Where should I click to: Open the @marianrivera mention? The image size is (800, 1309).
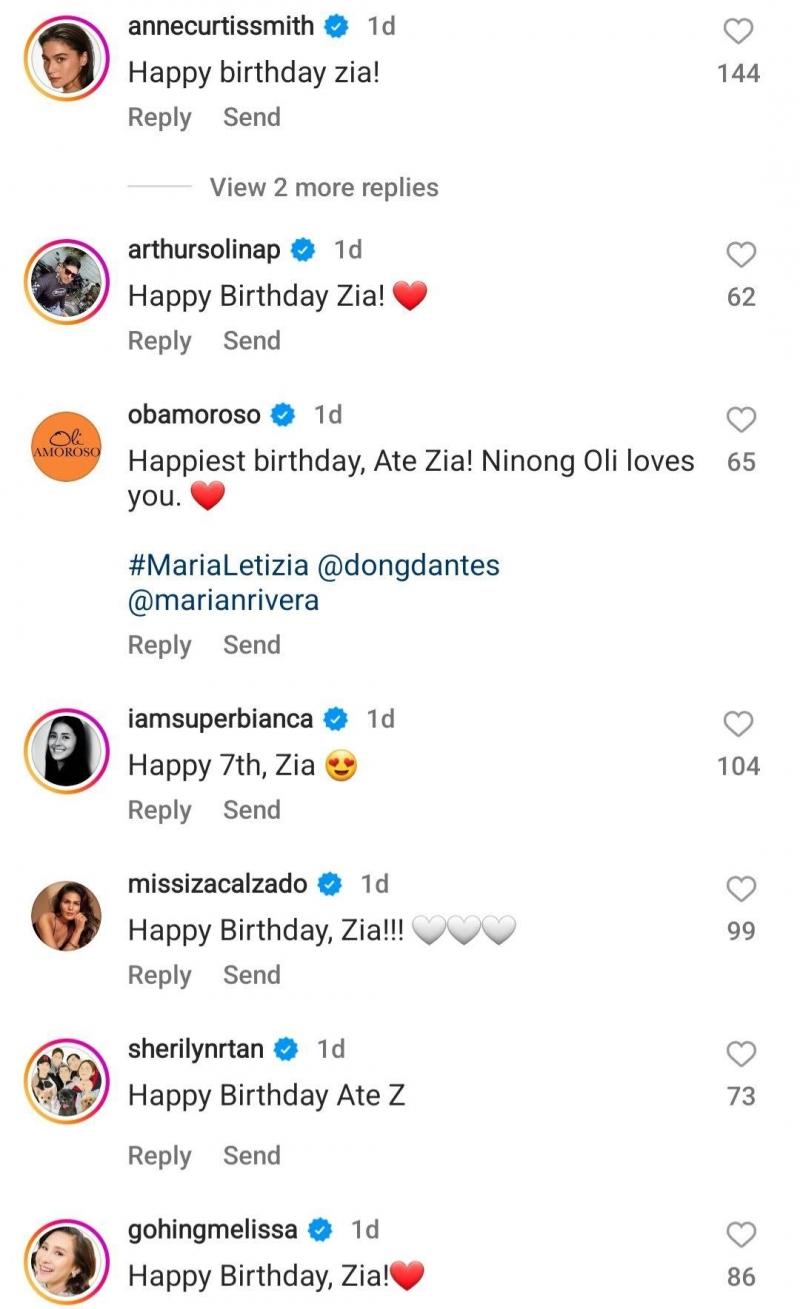223,601
